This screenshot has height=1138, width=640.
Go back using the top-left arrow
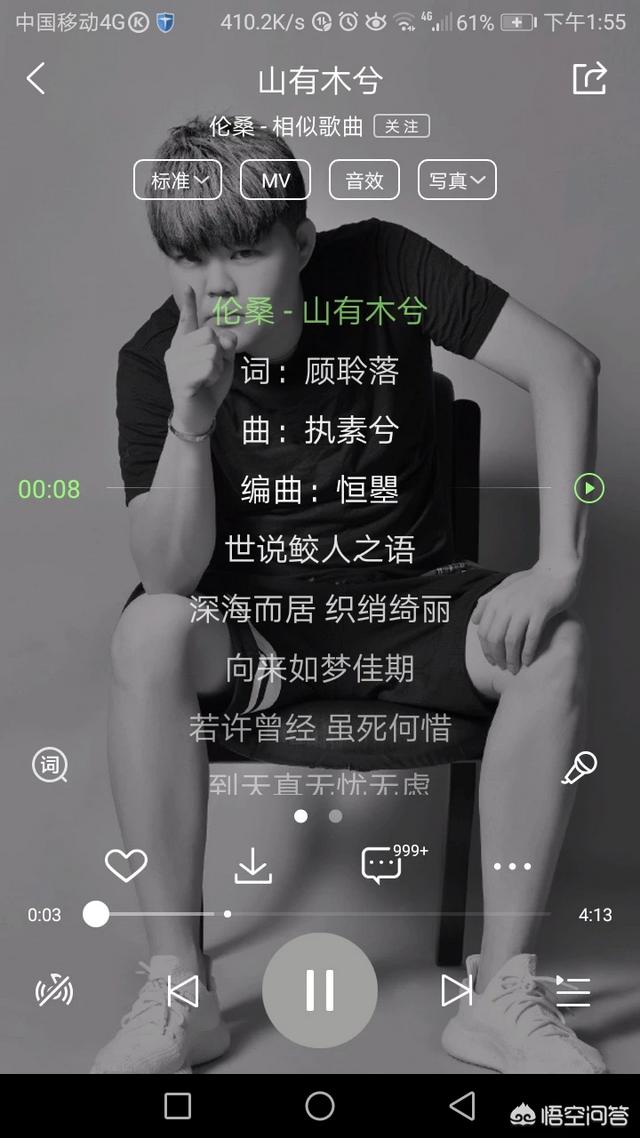[36, 78]
